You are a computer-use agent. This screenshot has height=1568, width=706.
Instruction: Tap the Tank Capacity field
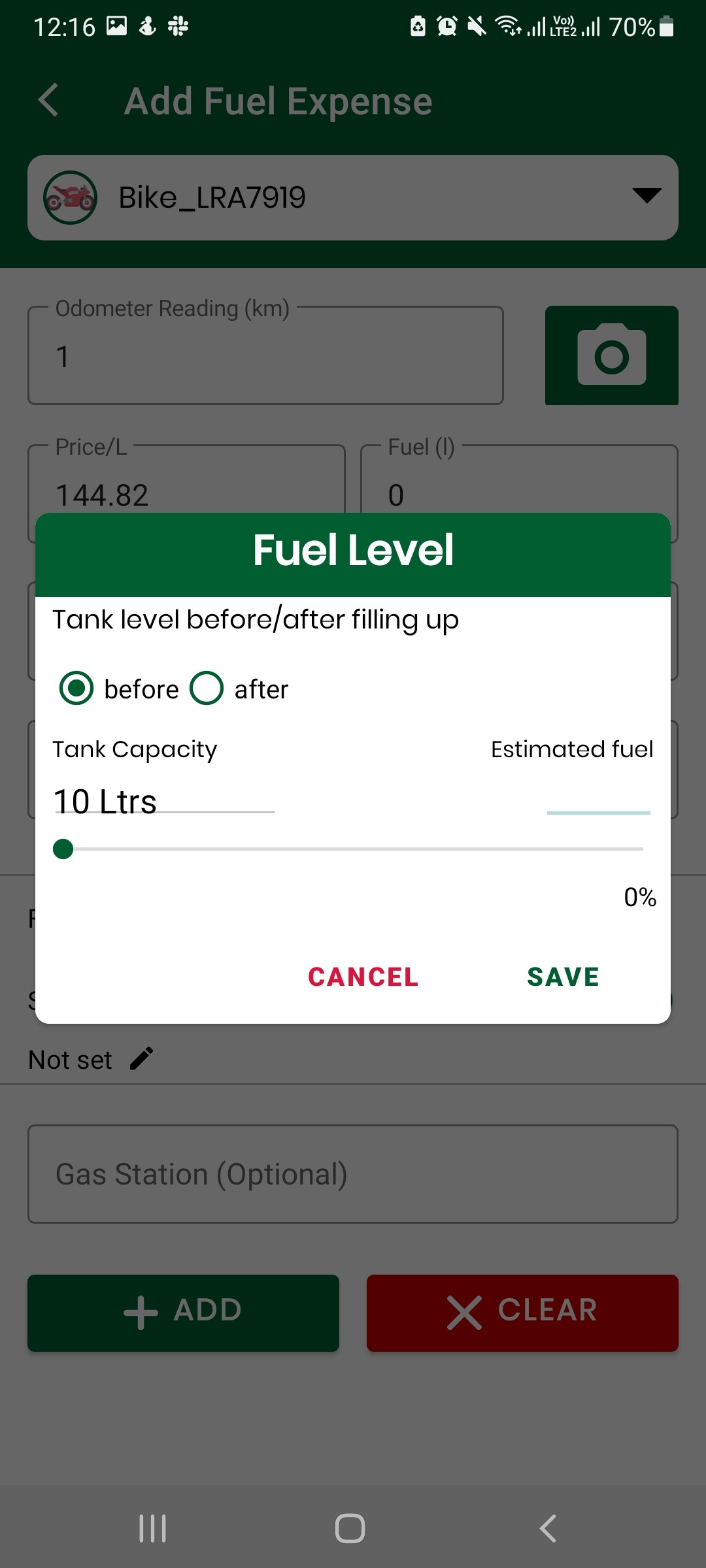pos(162,801)
